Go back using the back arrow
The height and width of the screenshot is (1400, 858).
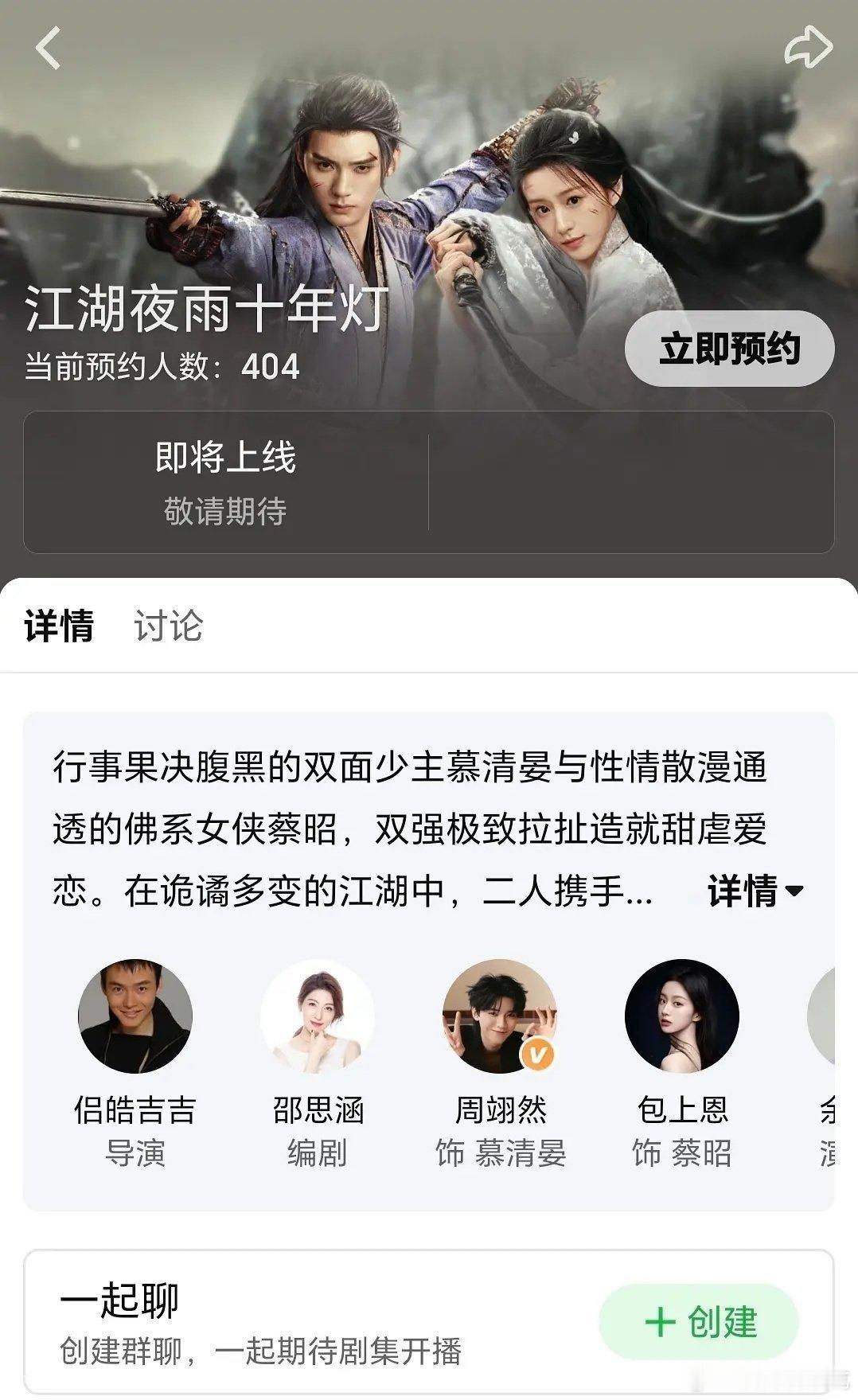click(x=48, y=48)
